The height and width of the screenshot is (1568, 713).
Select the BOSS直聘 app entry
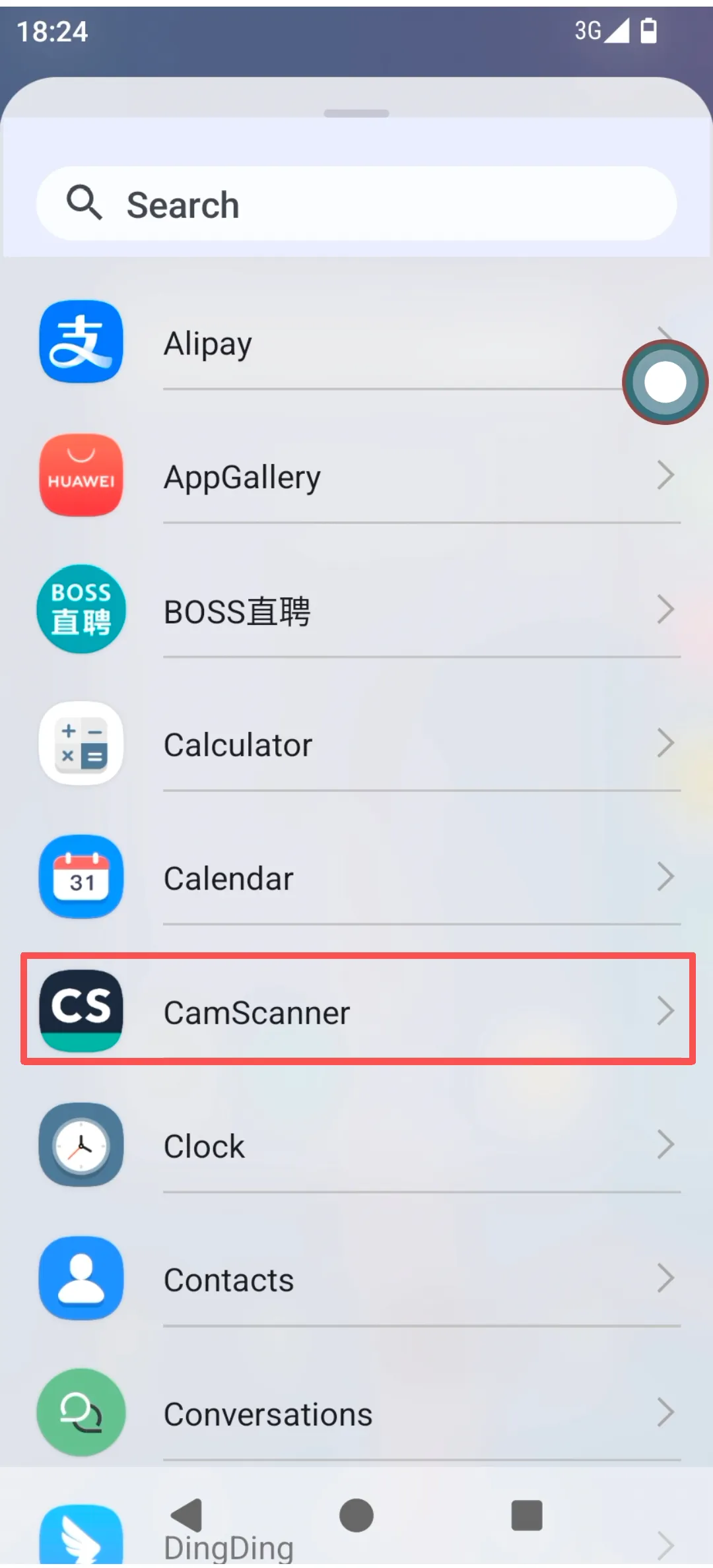tap(356, 610)
